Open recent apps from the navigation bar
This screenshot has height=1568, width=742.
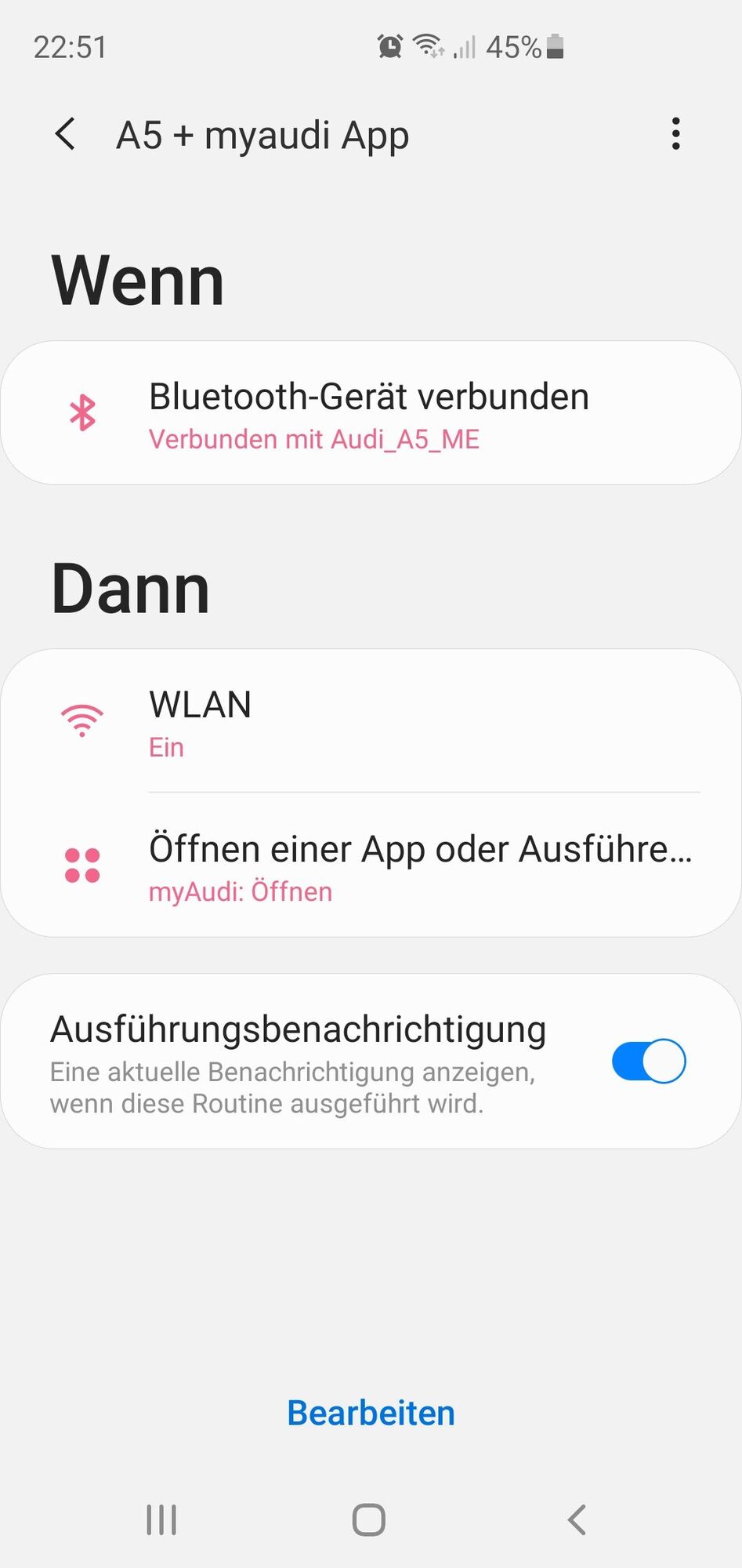161,1519
